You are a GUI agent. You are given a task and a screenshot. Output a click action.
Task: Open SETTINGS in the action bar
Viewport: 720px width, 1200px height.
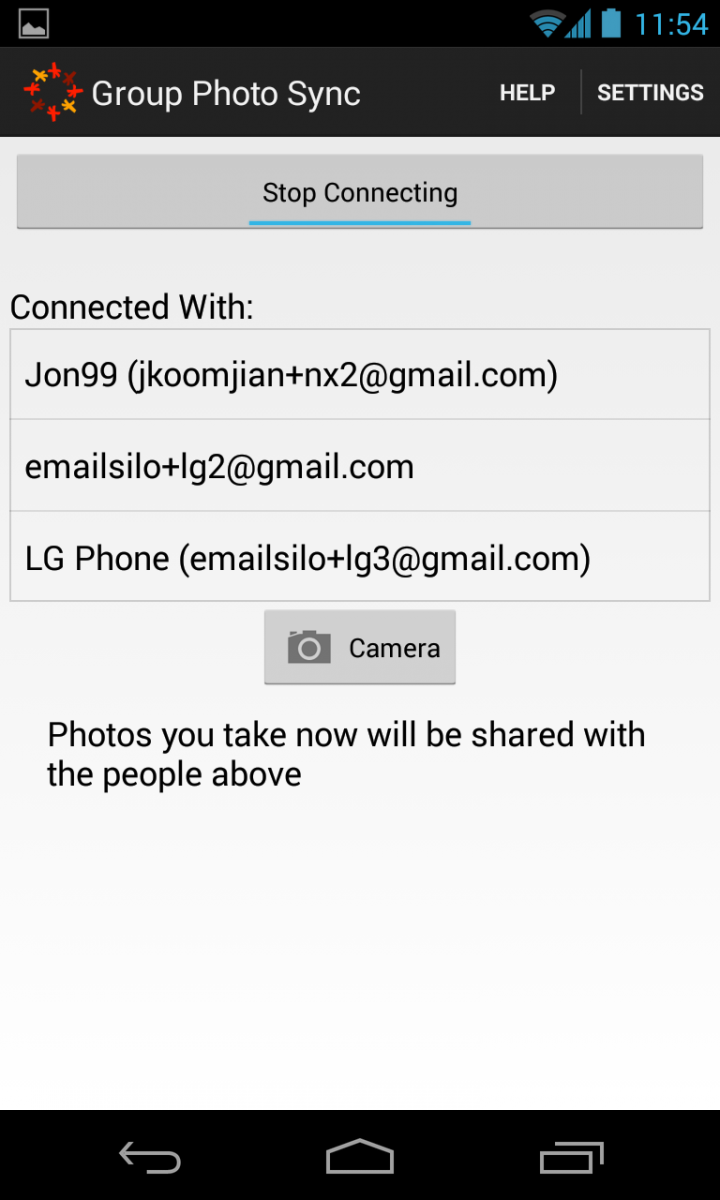tap(650, 93)
